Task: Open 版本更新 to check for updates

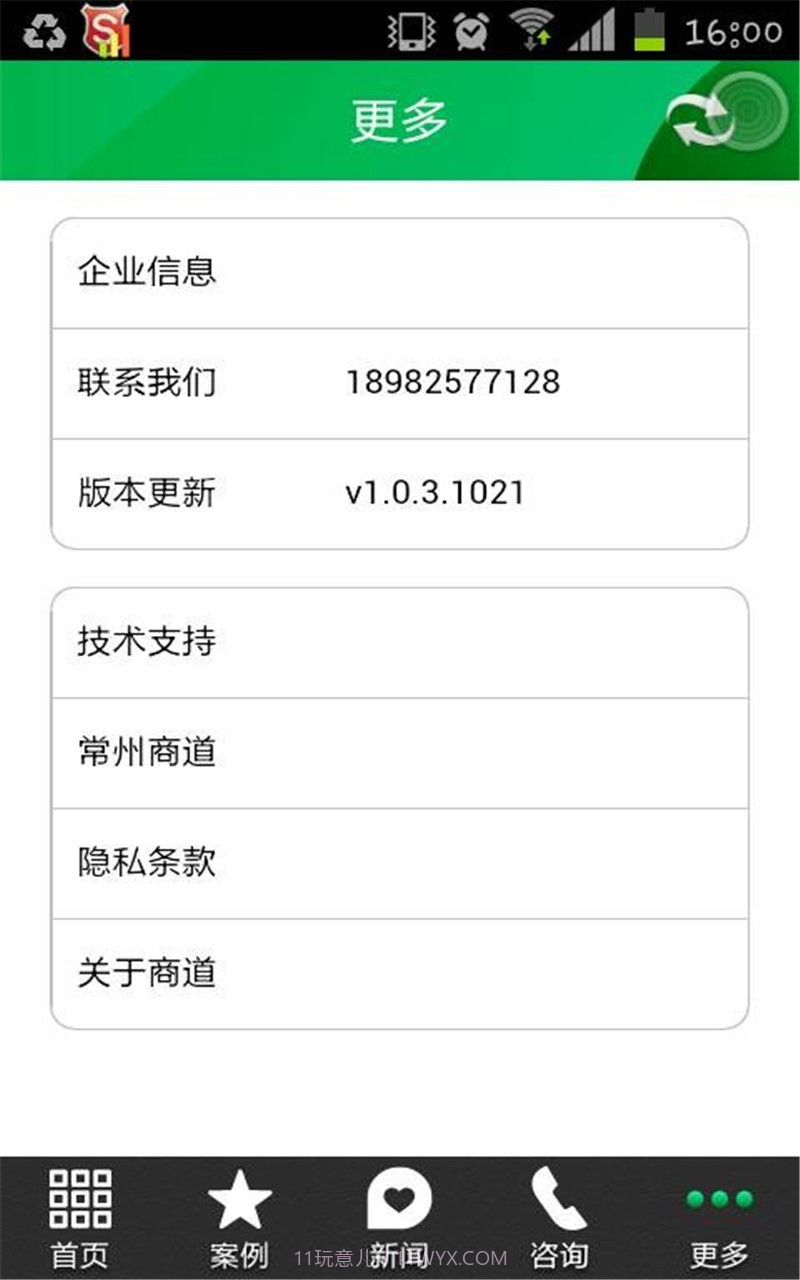Action: [x=400, y=492]
